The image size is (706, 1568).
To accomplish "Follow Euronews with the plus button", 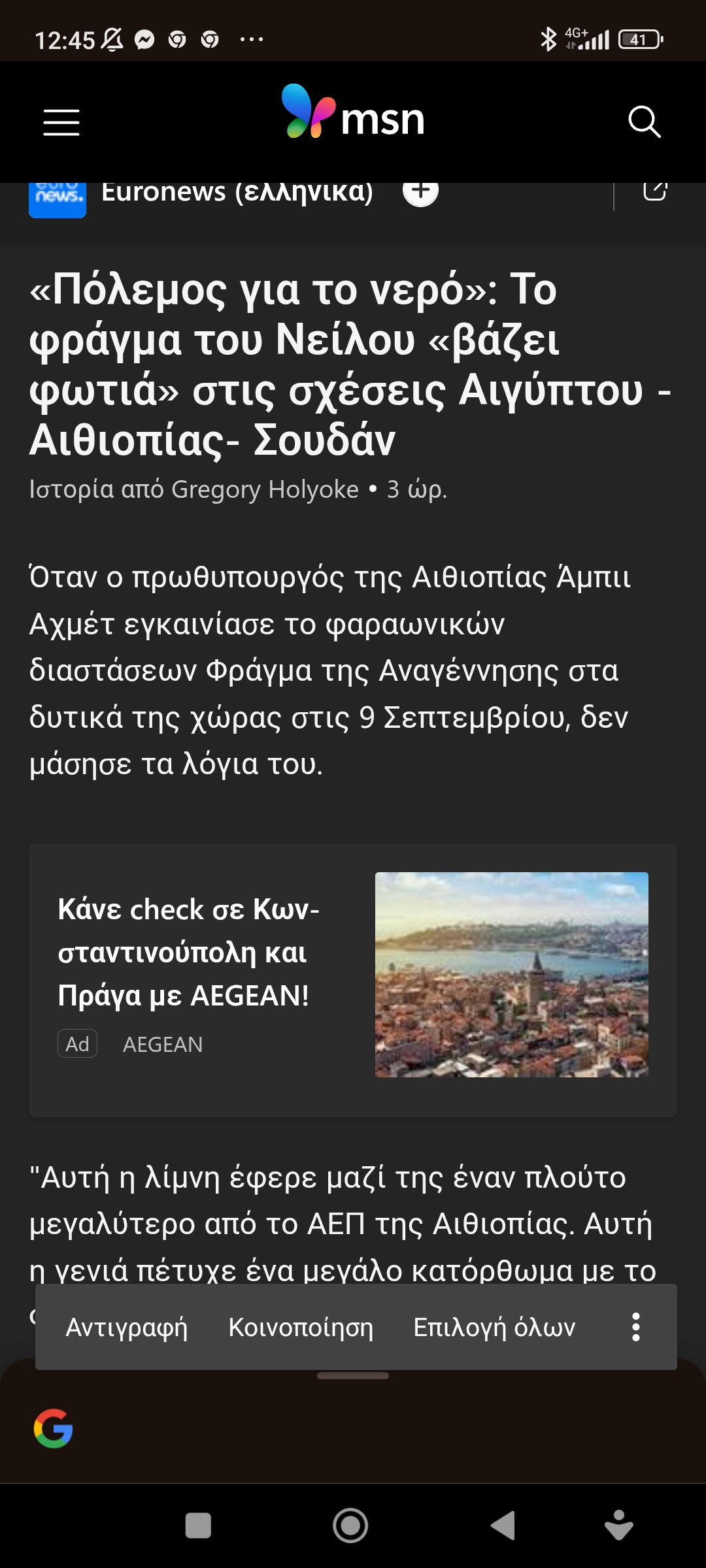I will coord(420,192).
